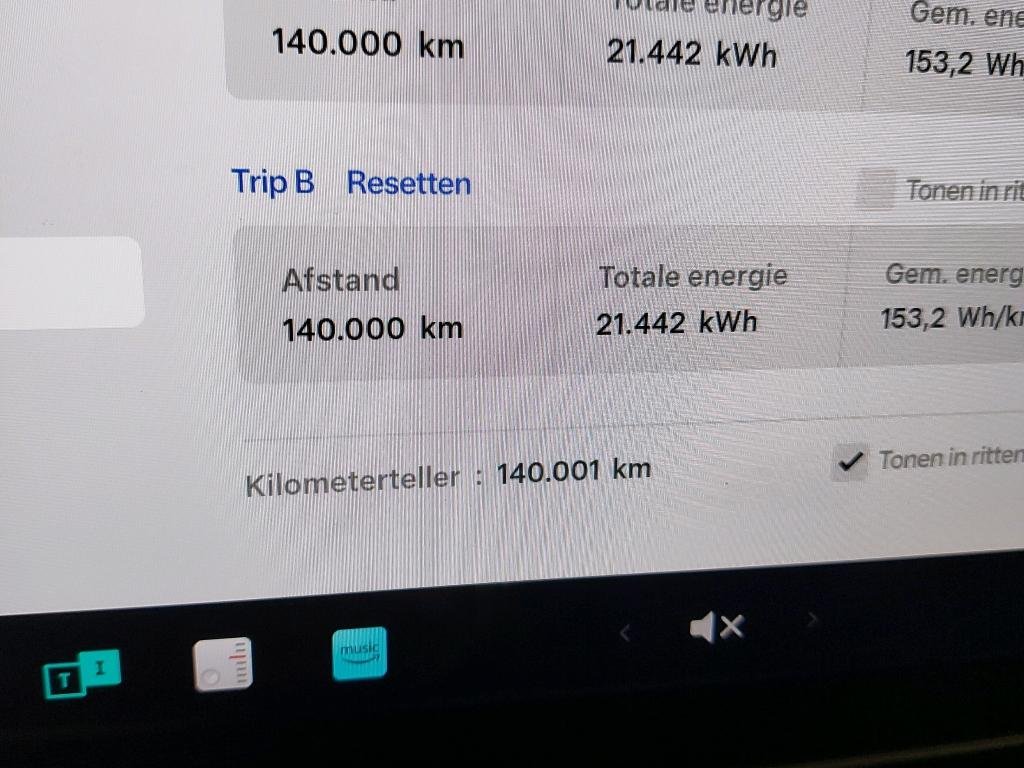The height and width of the screenshot is (768, 1024).
Task: Lower volume with the left arrow
Action: coord(625,632)
